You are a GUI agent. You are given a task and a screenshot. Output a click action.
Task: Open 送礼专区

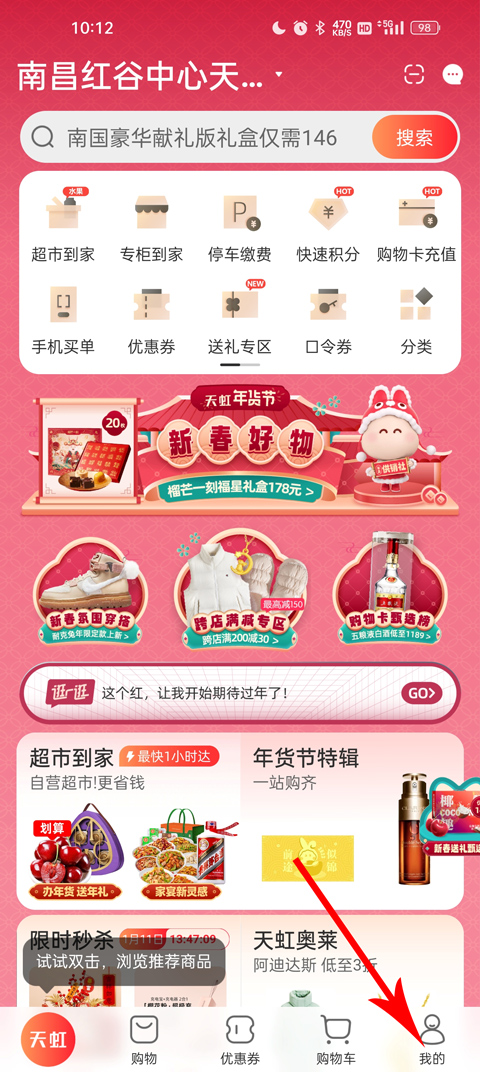[240, 319]
